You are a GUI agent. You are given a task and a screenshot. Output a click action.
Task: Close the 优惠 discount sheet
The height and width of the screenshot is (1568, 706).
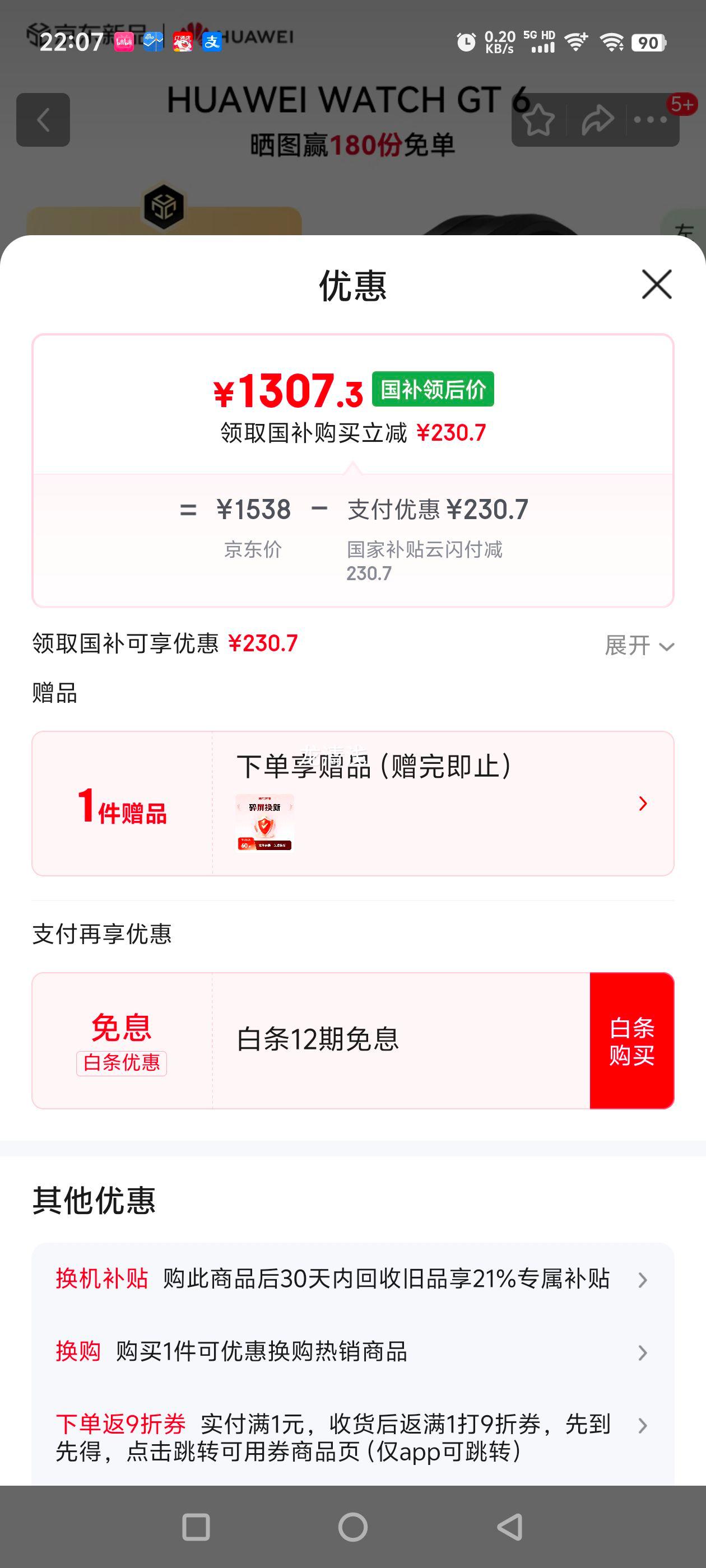click(656, 284)
